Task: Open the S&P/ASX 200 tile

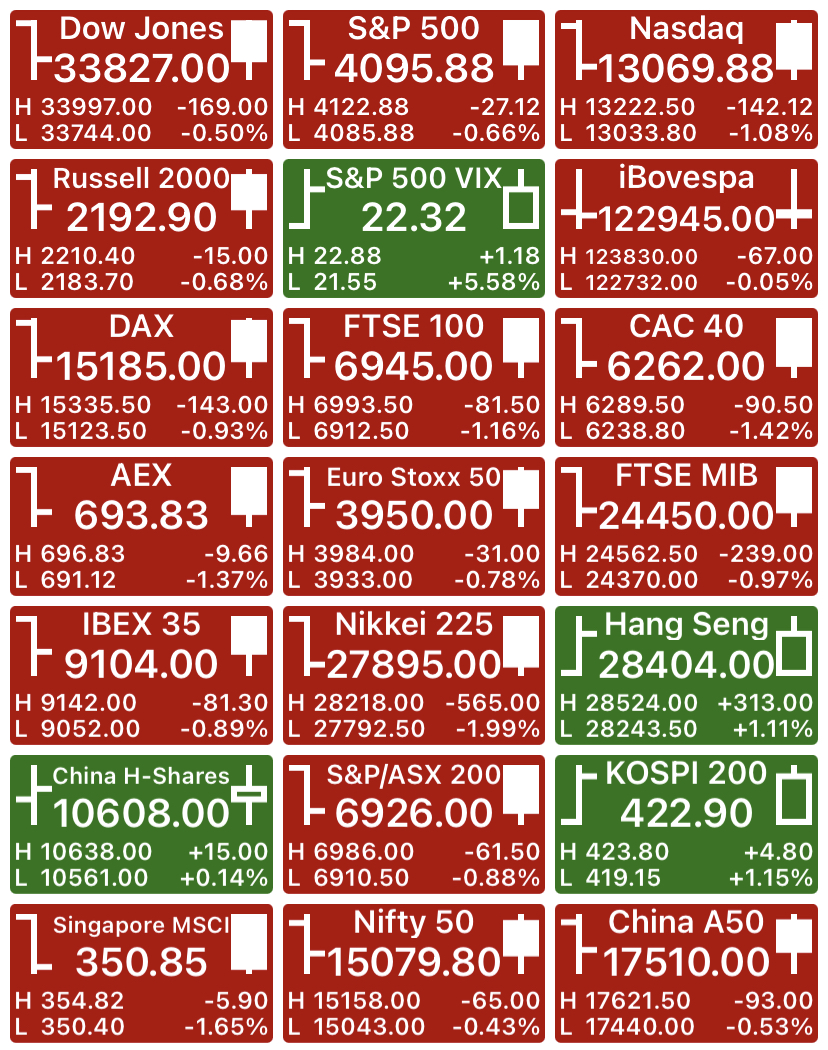Action: click(x=414, y=824)
